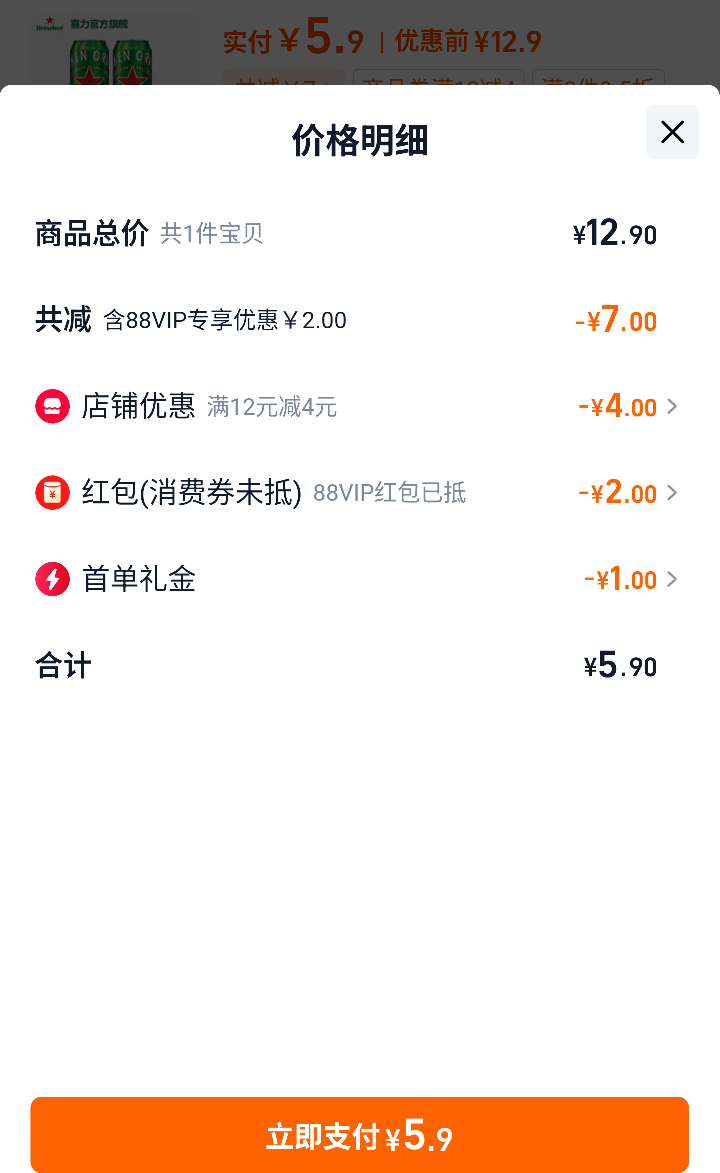Click the Heineken product thumbnail
Viewport: 720px width, 1173px height.
112,45
